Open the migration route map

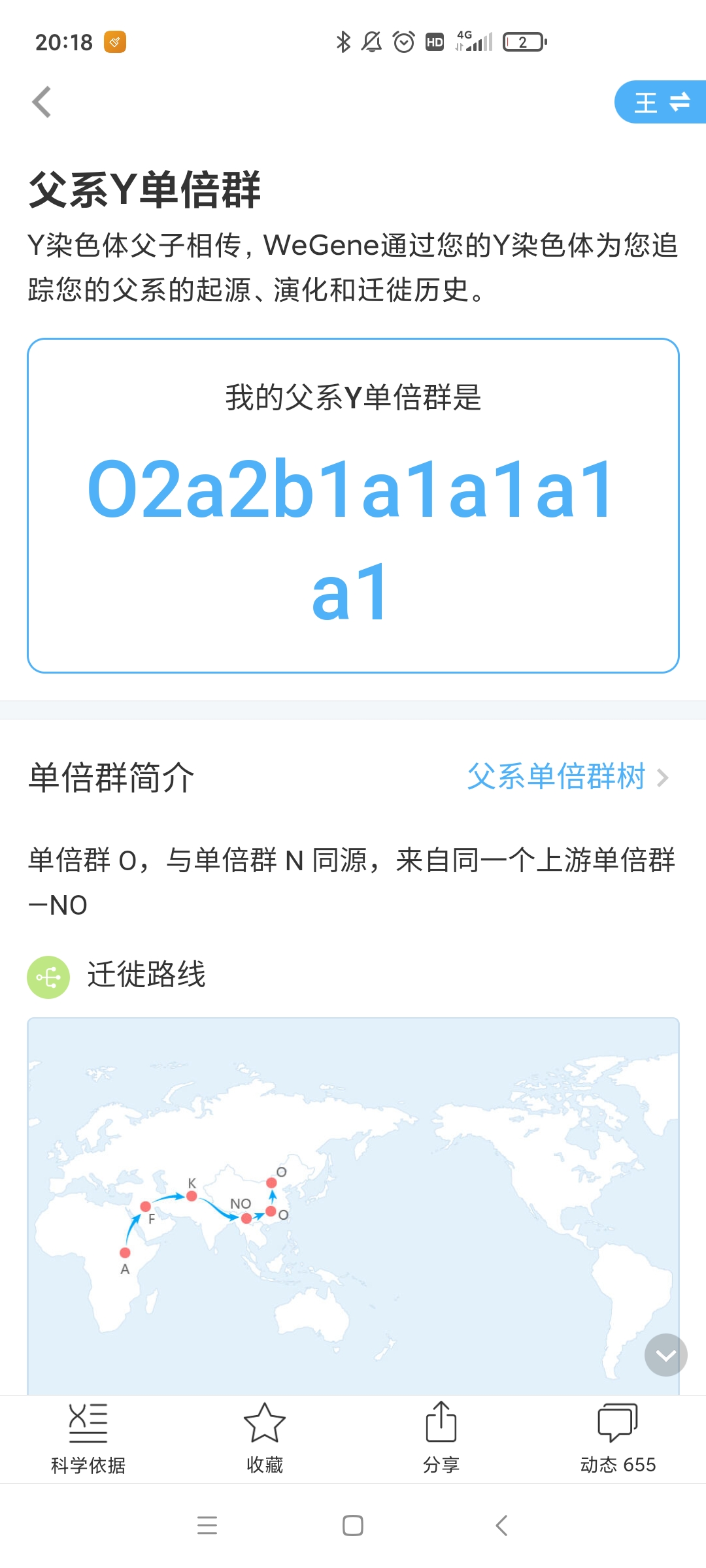[353, 1206]
